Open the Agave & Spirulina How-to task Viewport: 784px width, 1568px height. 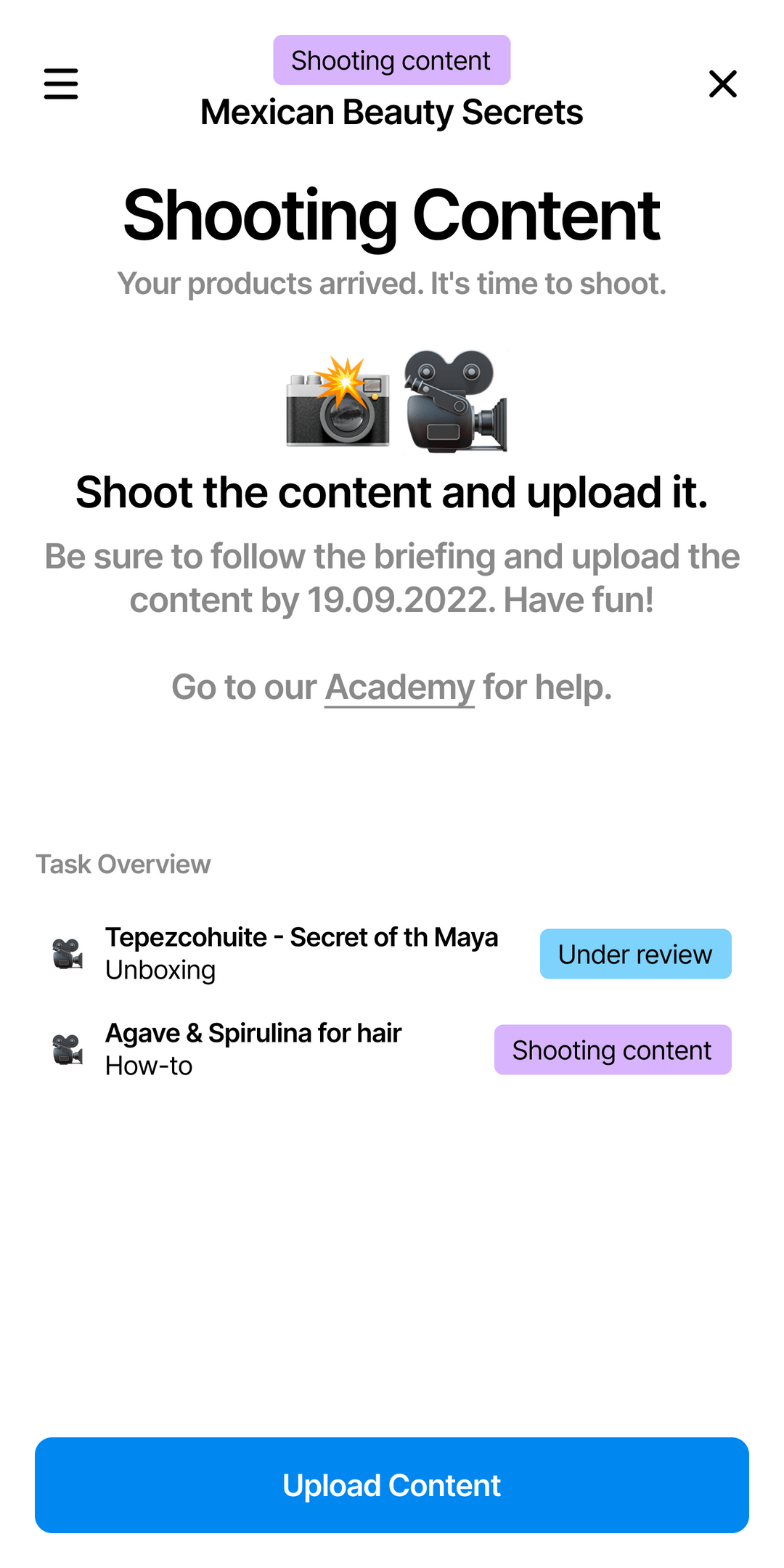[253, 1049]
